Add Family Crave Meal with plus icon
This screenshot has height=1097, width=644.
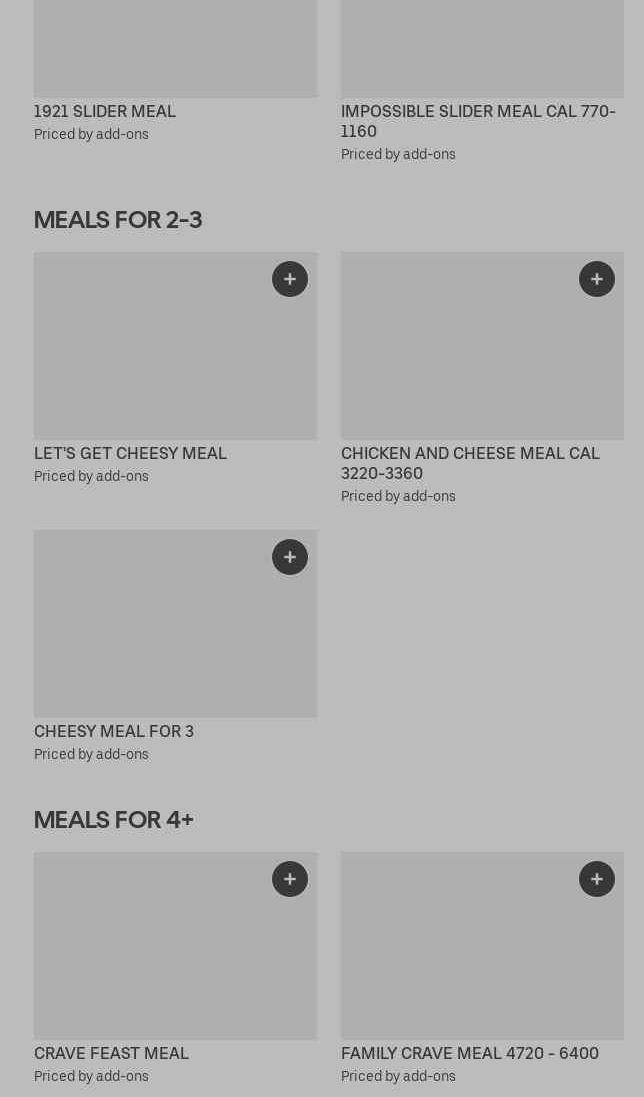tap(597, 879)
